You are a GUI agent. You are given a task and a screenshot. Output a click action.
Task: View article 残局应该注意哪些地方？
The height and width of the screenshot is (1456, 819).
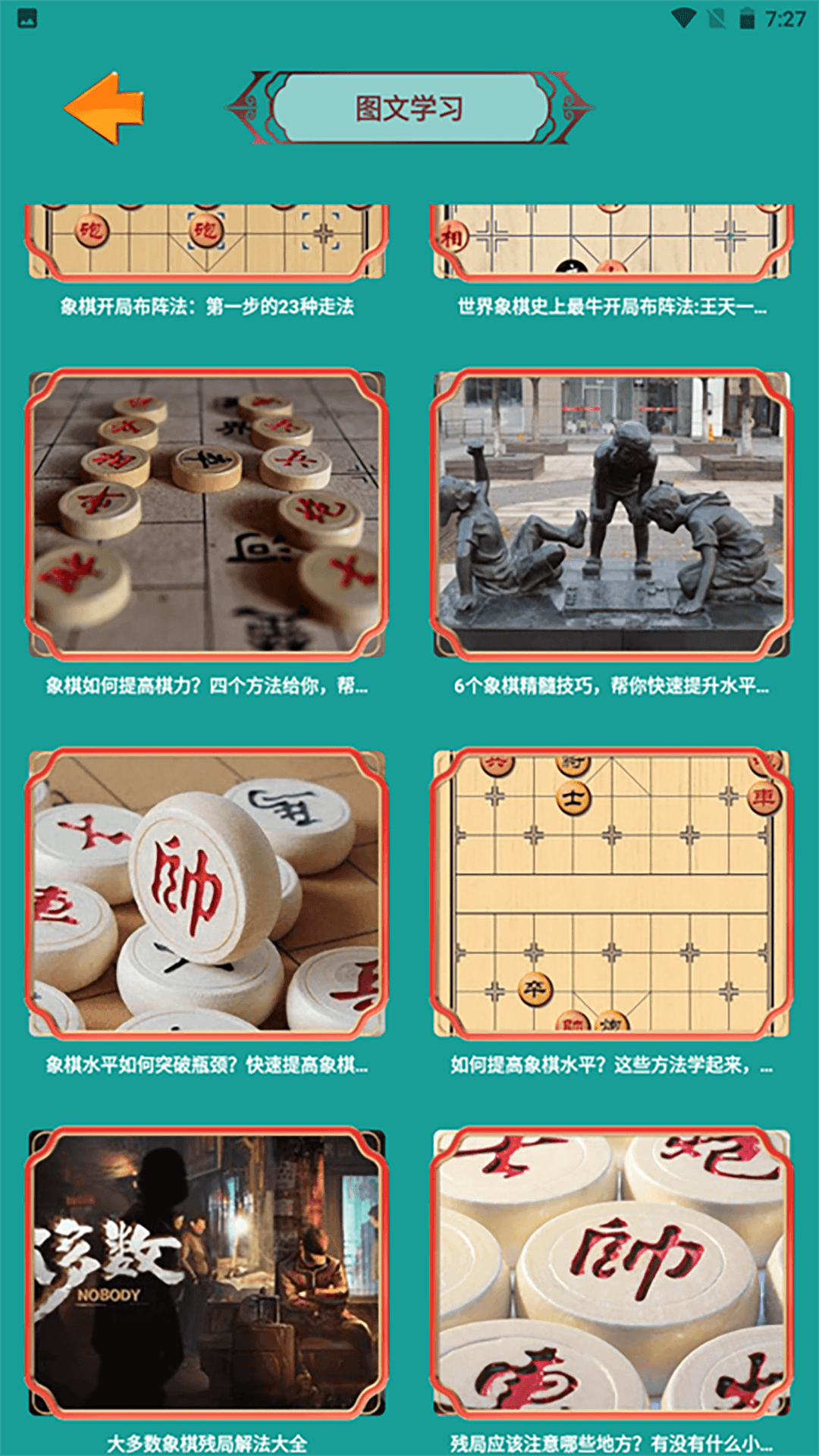click(x=611, y=1272)
